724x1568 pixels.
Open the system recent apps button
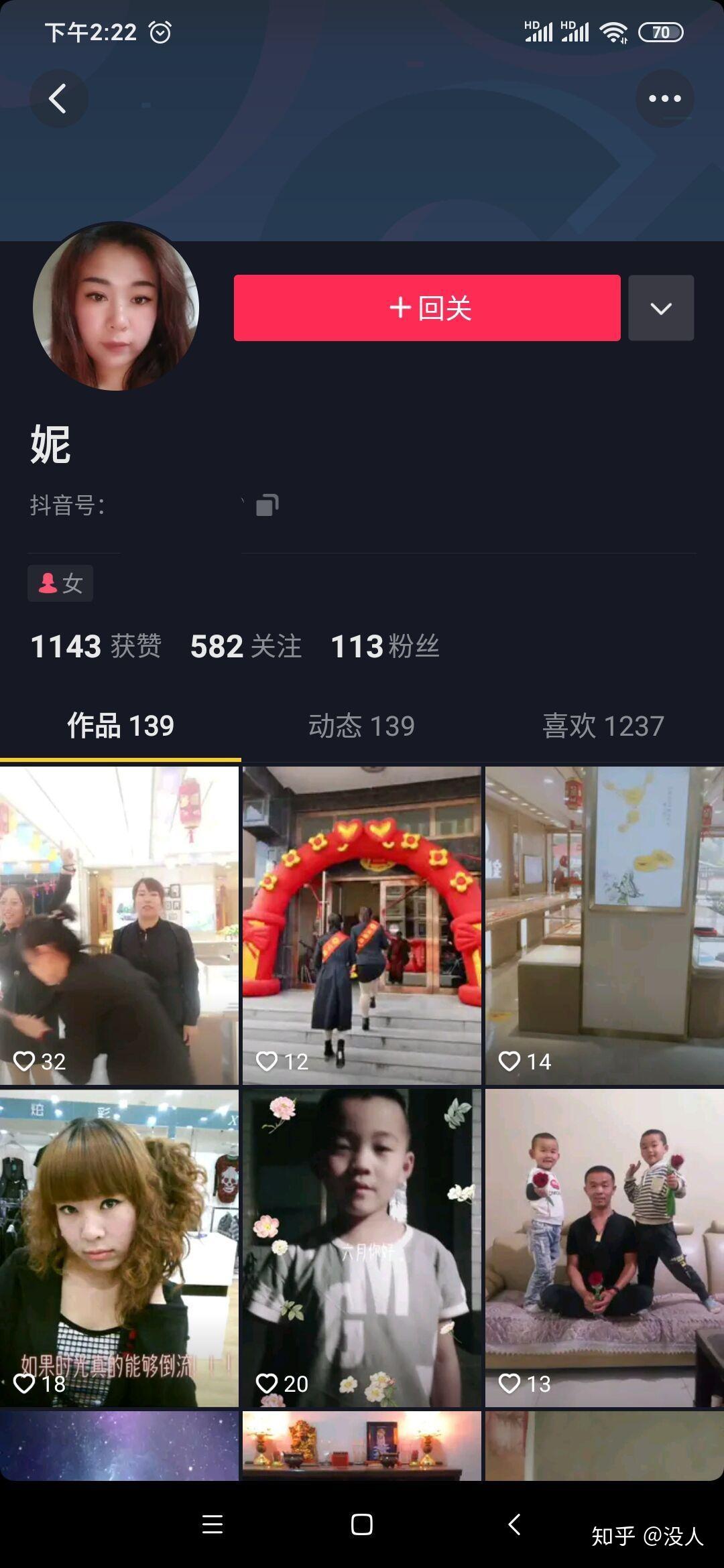click(213, 1525)
